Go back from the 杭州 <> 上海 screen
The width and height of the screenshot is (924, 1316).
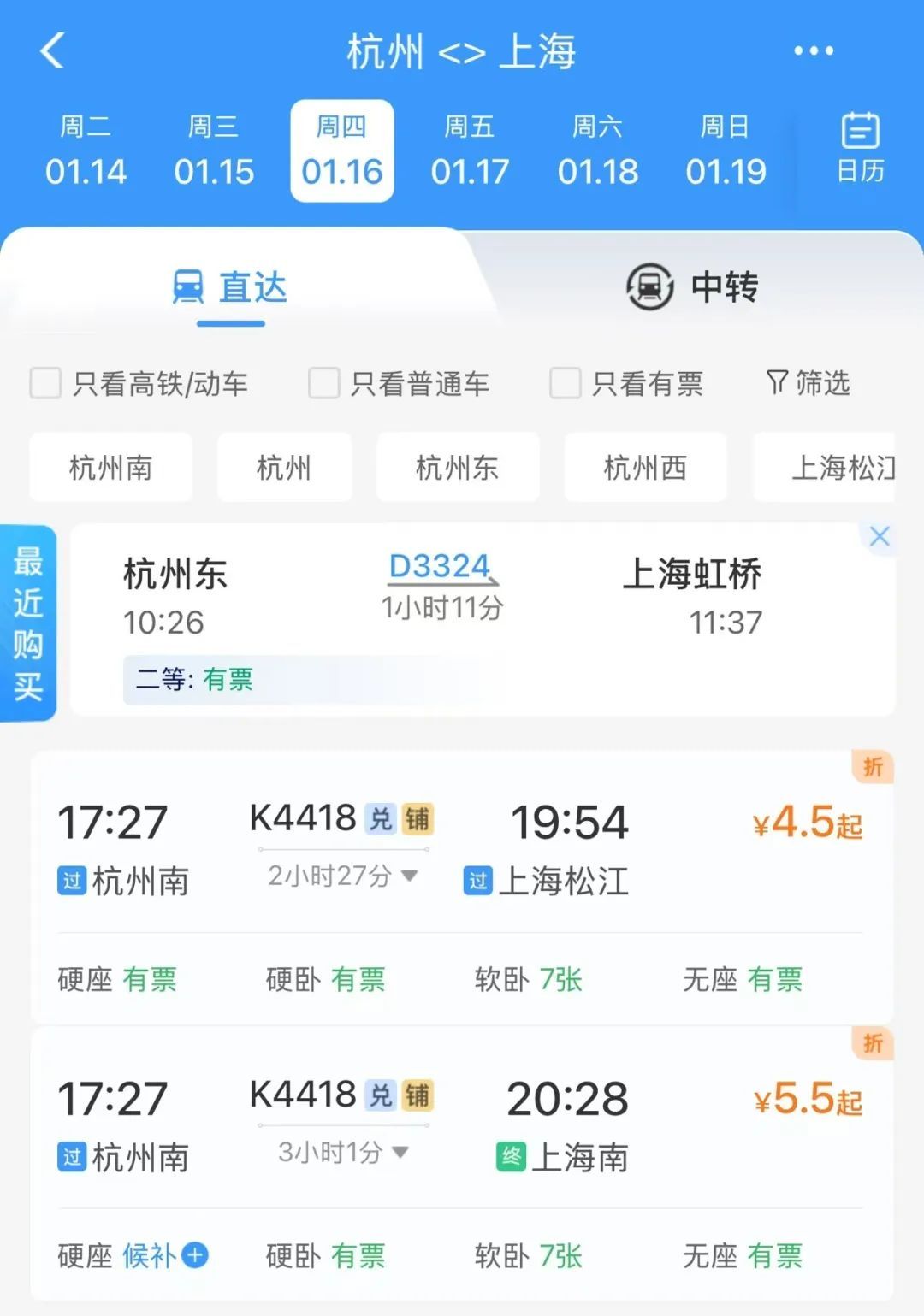tap(53, 51)
